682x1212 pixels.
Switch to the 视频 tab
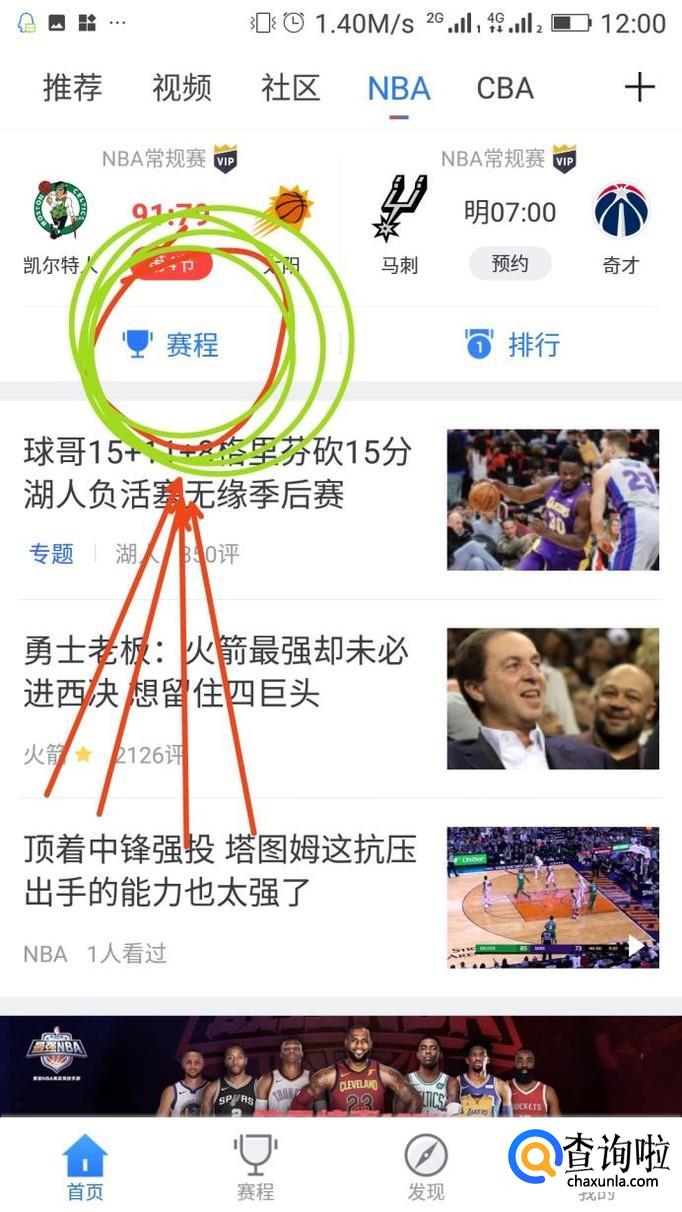(x=182, y=88)
